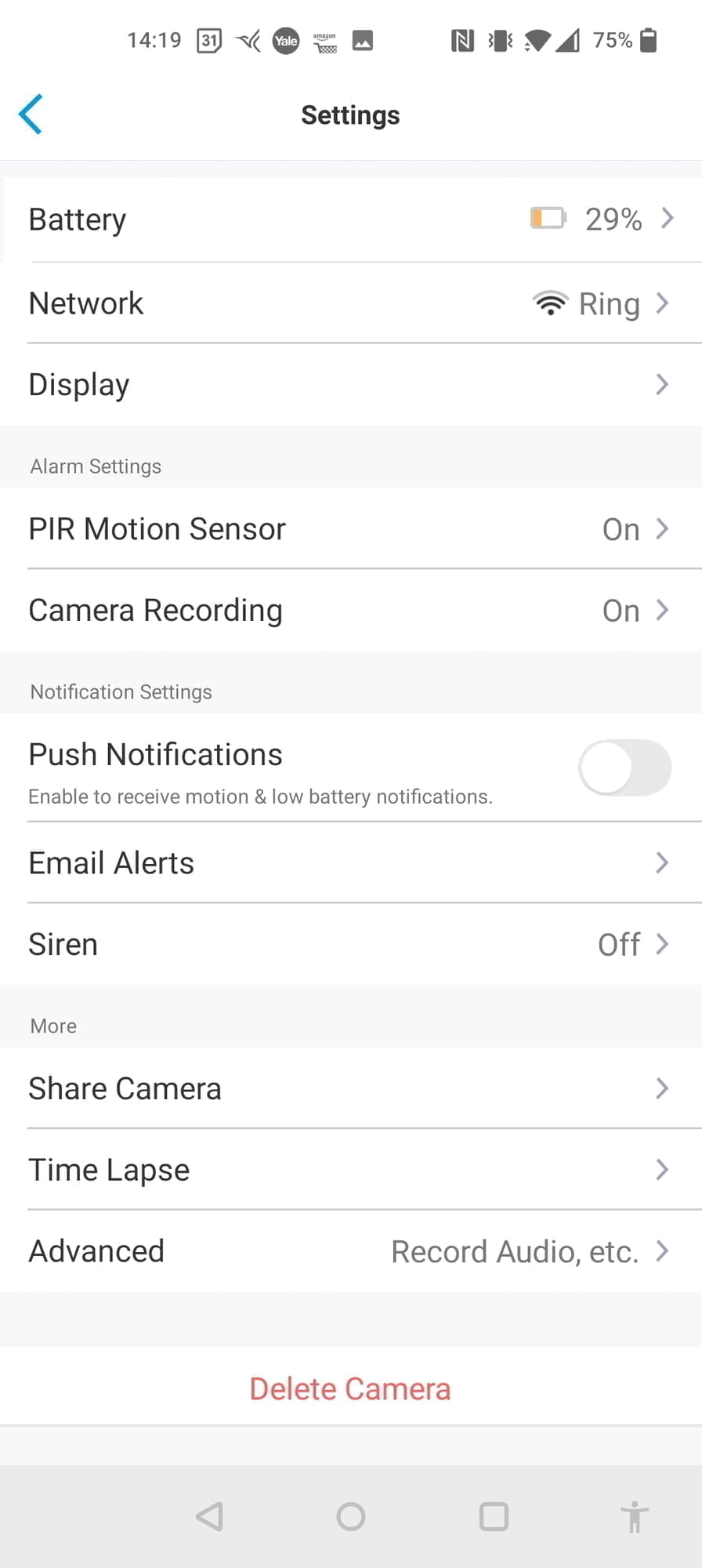
Task: Open Time Lapse settings
Action: [x=351, y=1170]
